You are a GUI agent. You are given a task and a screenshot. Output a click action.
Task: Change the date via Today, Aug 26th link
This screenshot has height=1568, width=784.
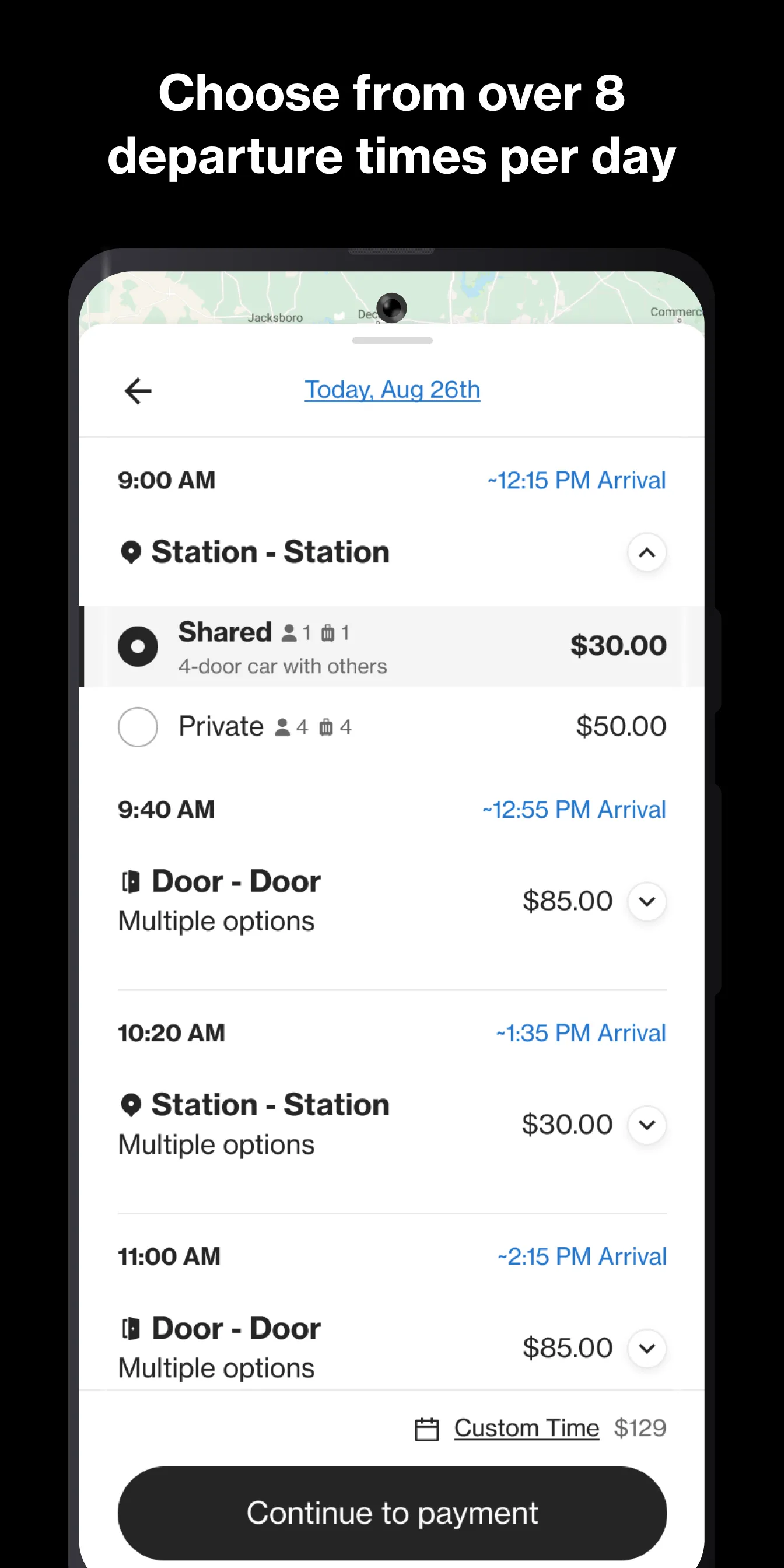[x=392, y=390]
